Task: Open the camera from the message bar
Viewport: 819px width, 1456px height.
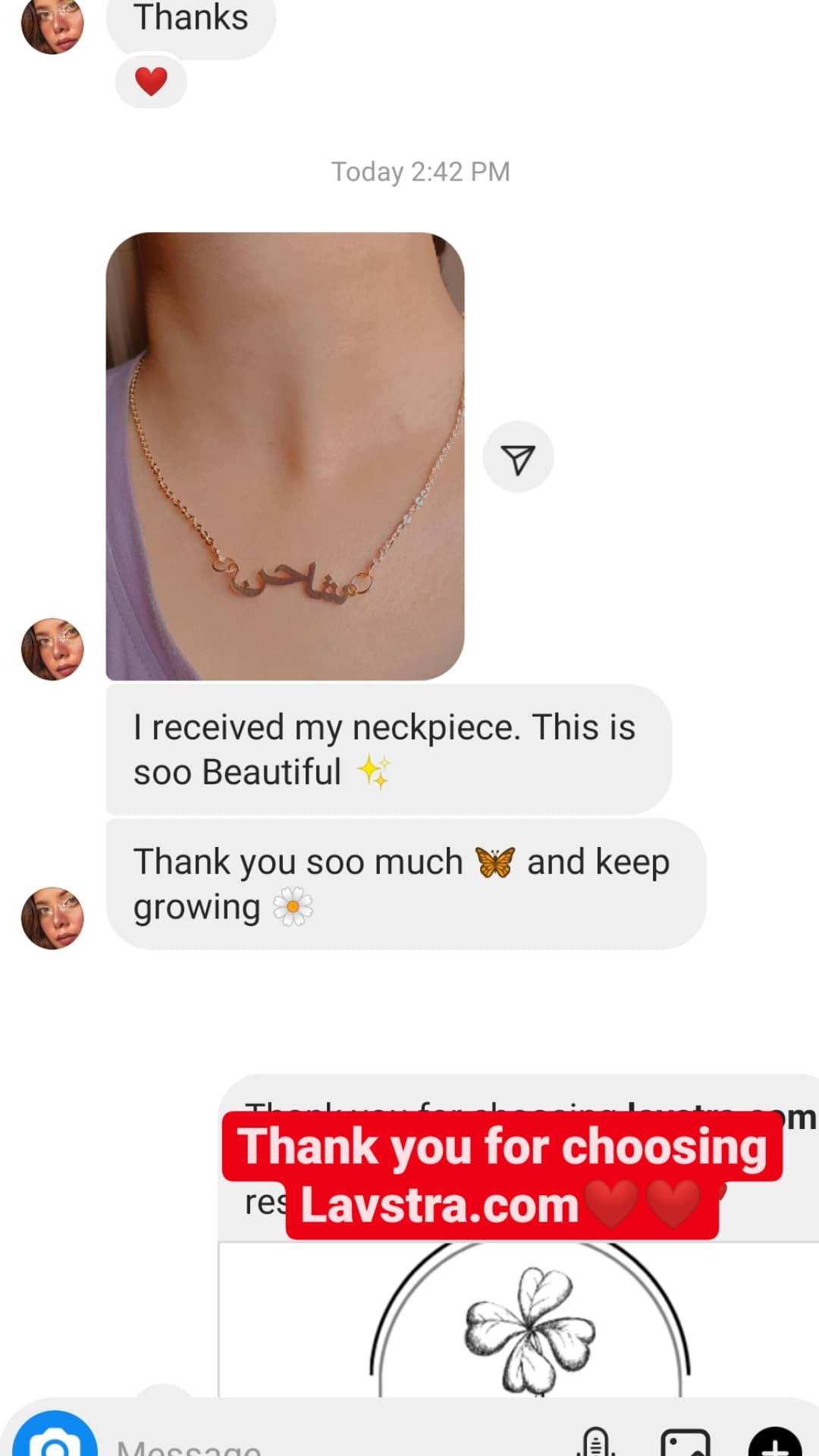Action: pyautogui.click(x=55, y=1435)
